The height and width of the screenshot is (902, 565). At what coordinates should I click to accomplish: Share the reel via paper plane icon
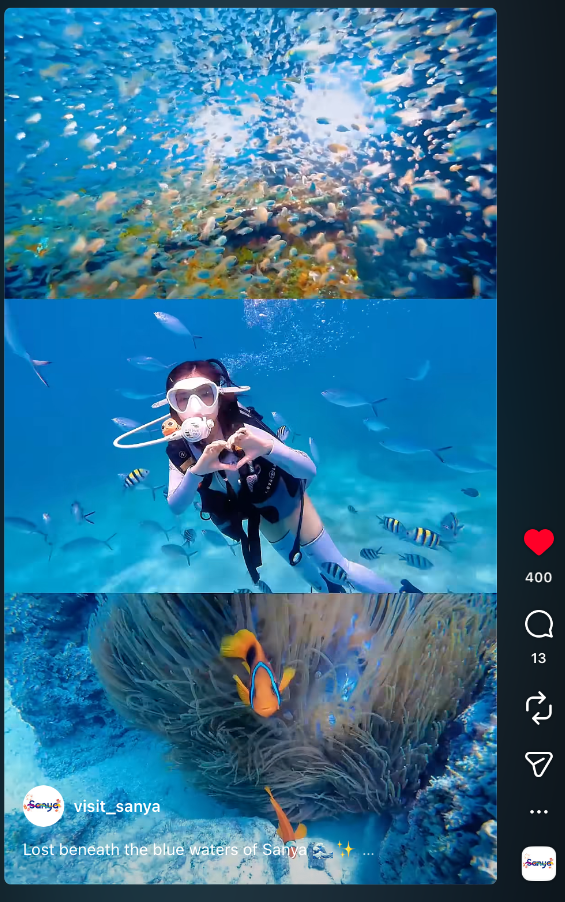pyautogui.click(x=539, y=764)
